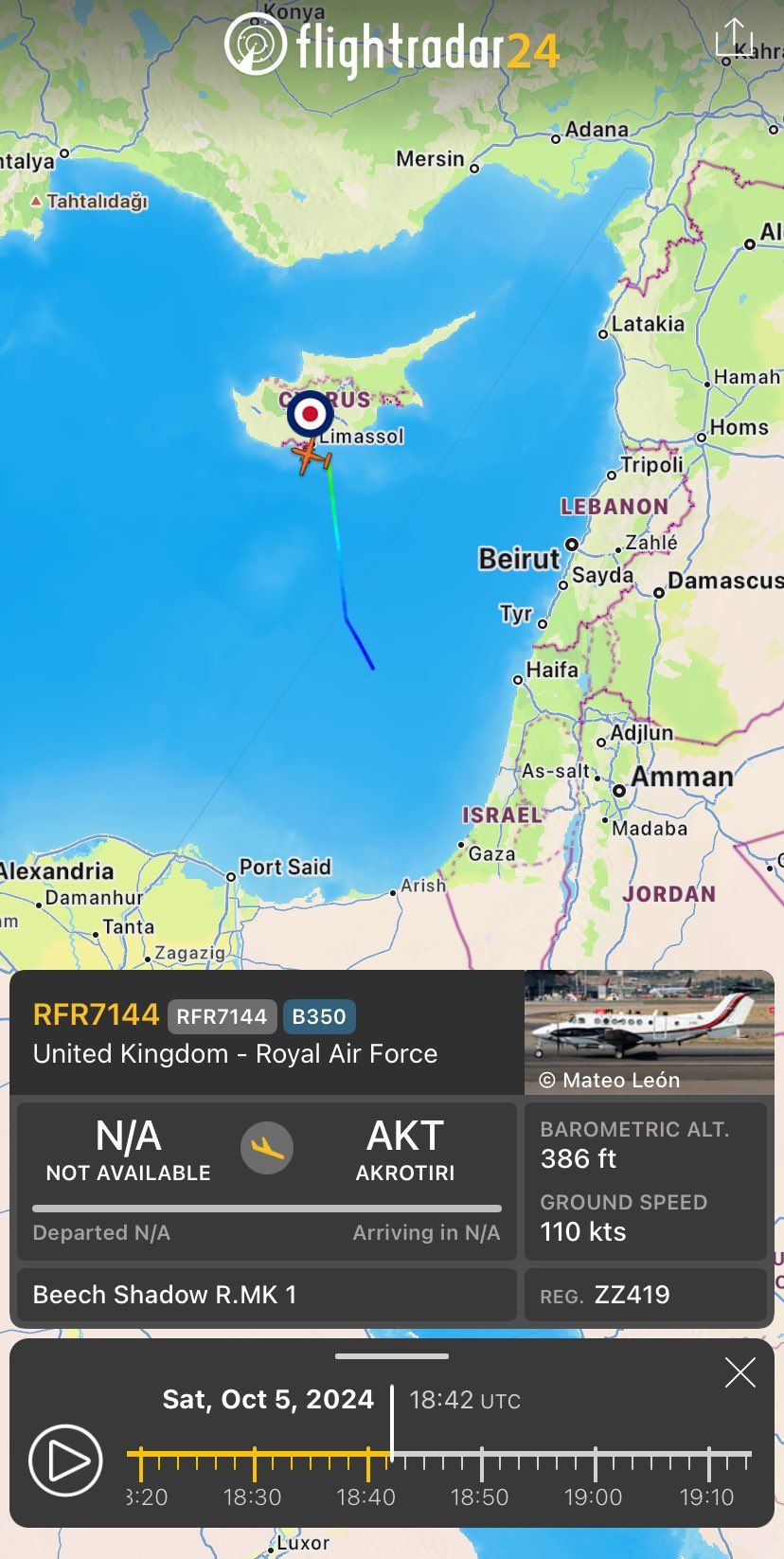Tap the orange aircraft on the map
This screenshot has height=1559, width=784.
312,457
